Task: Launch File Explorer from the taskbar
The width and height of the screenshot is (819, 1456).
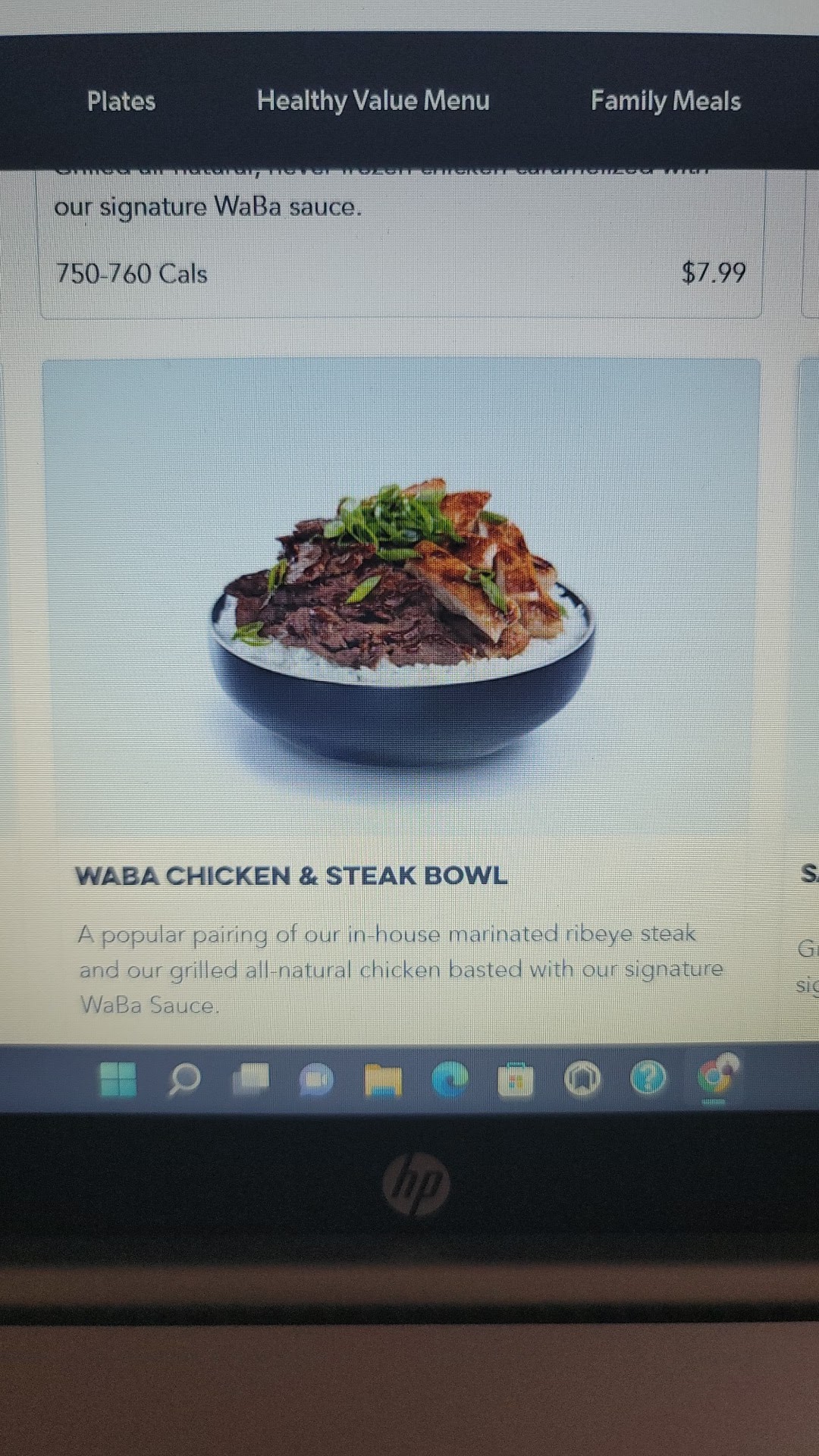Action: coord(383,1080)
